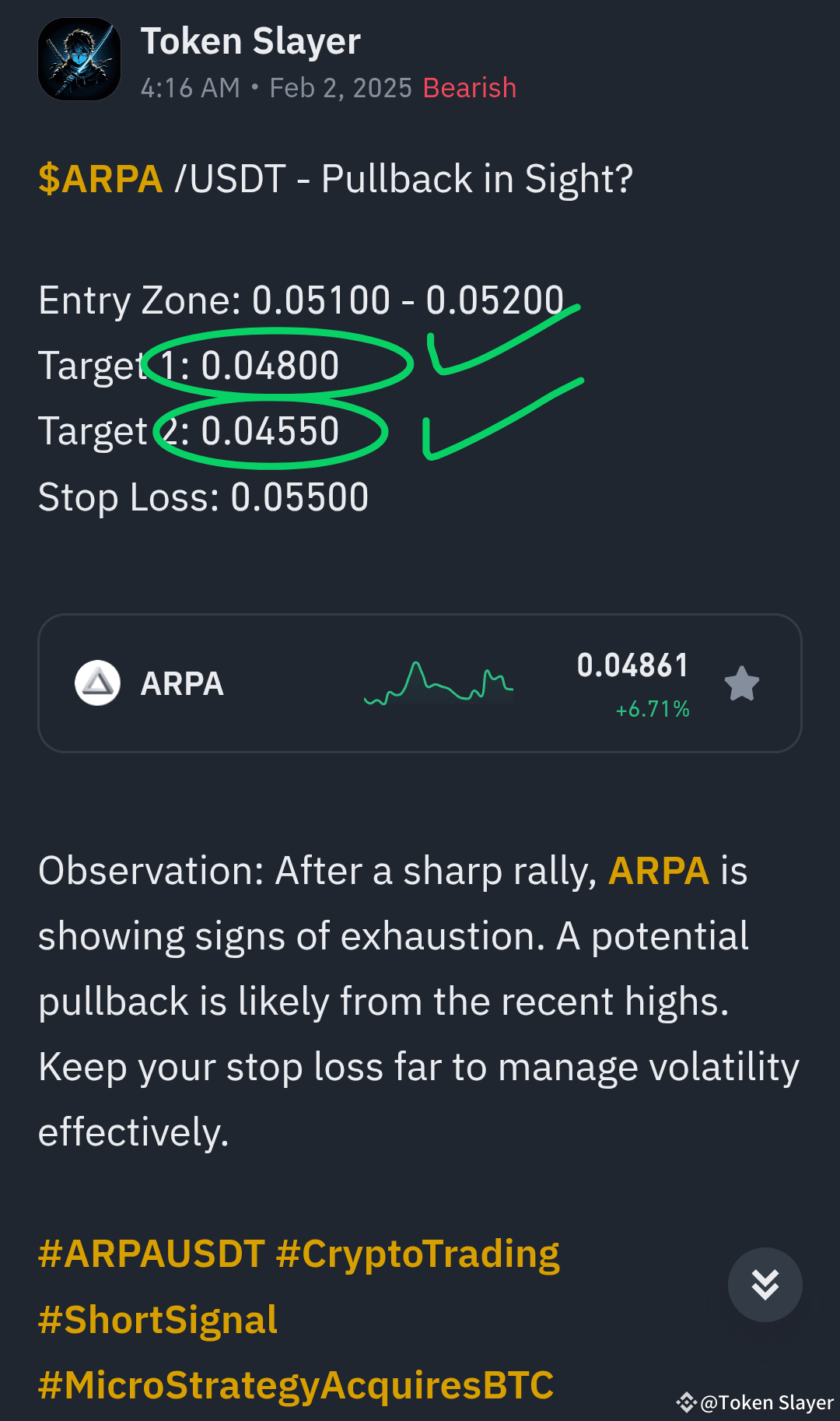Image resolution: width=840 pixels, height=1421 pixels.
Task: Open the #ARPAUSDT hashtag
Action: pos(151,1252)
